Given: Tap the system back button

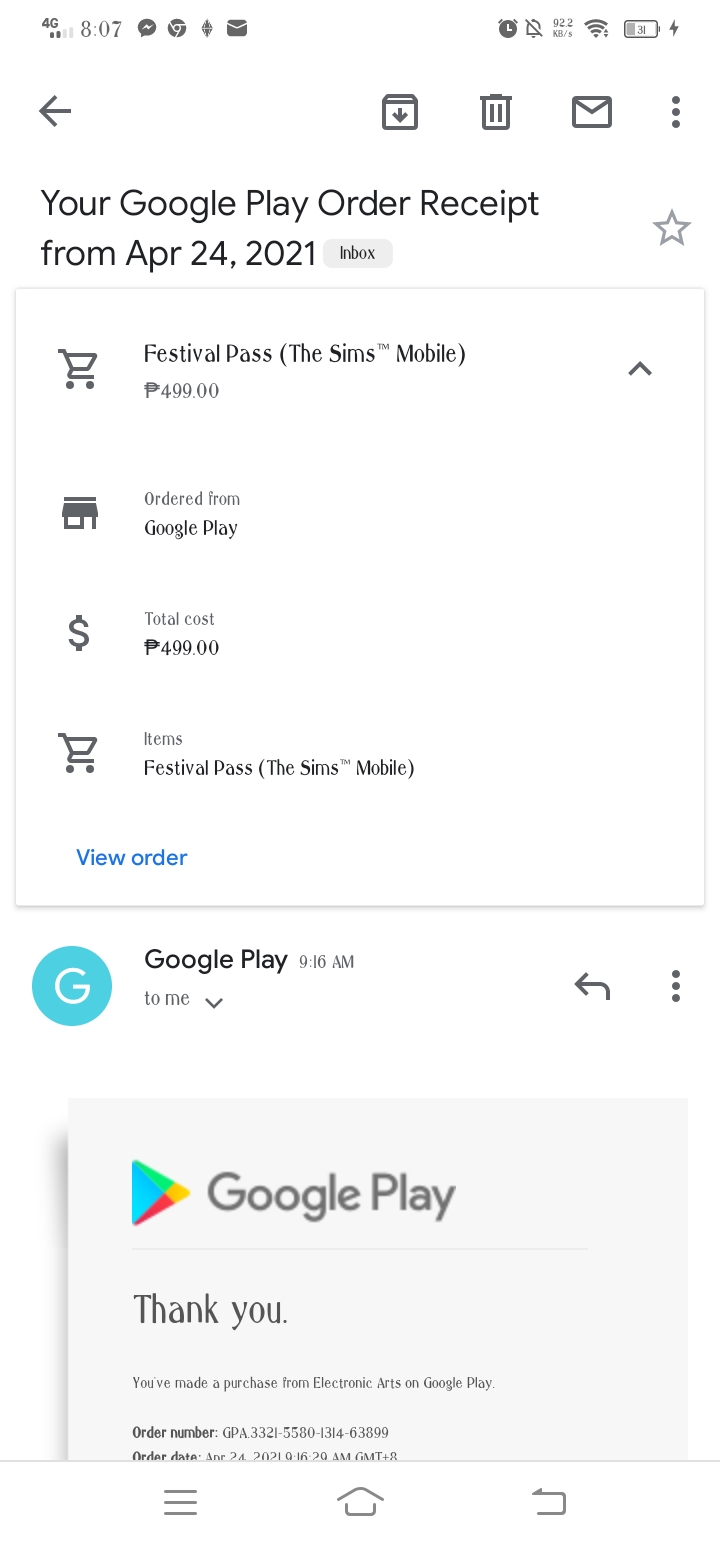Looking at the screenshot, I should coord(548,1502).
